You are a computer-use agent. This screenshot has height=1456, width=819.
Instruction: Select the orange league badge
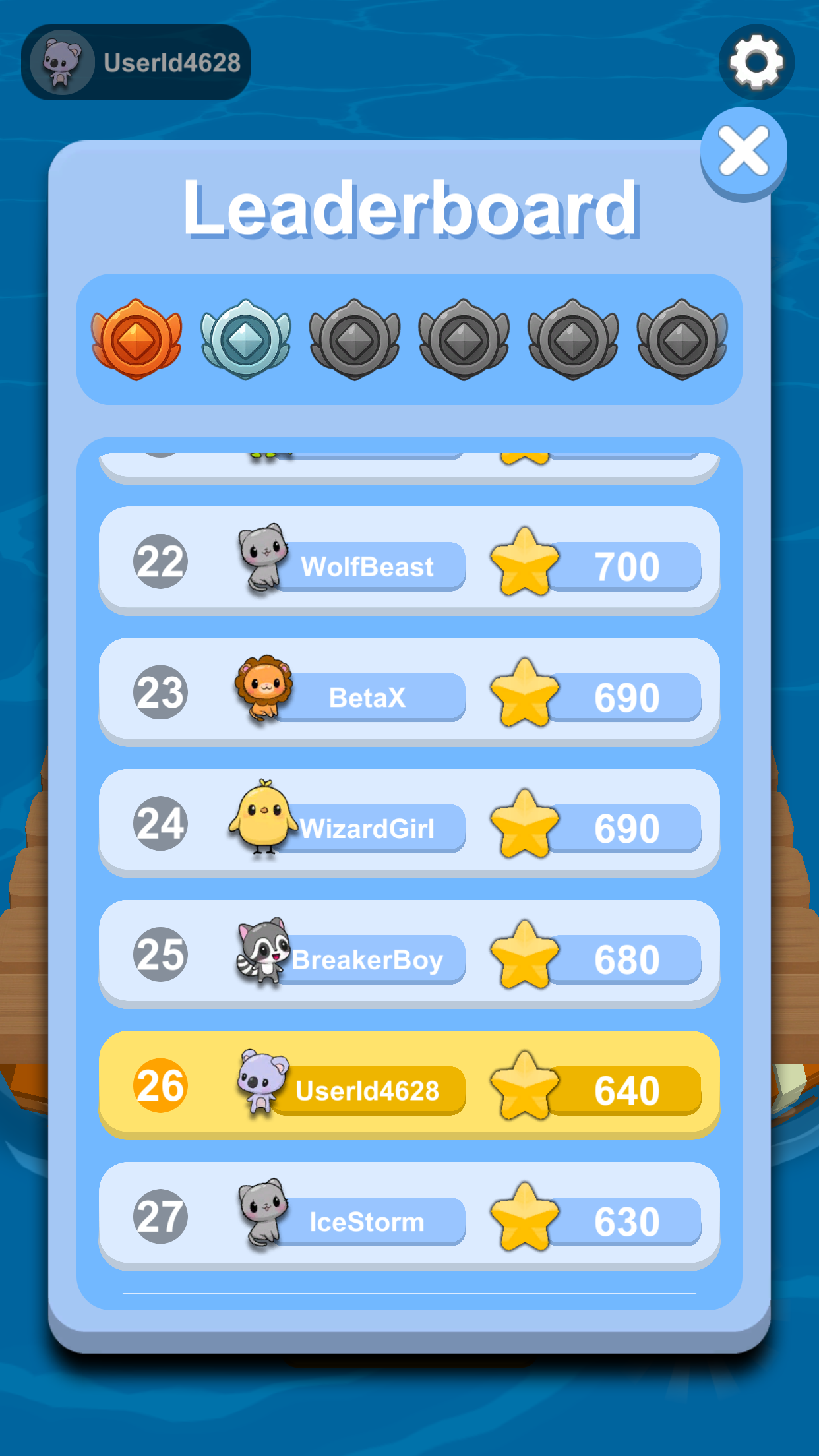click(136, 340)
